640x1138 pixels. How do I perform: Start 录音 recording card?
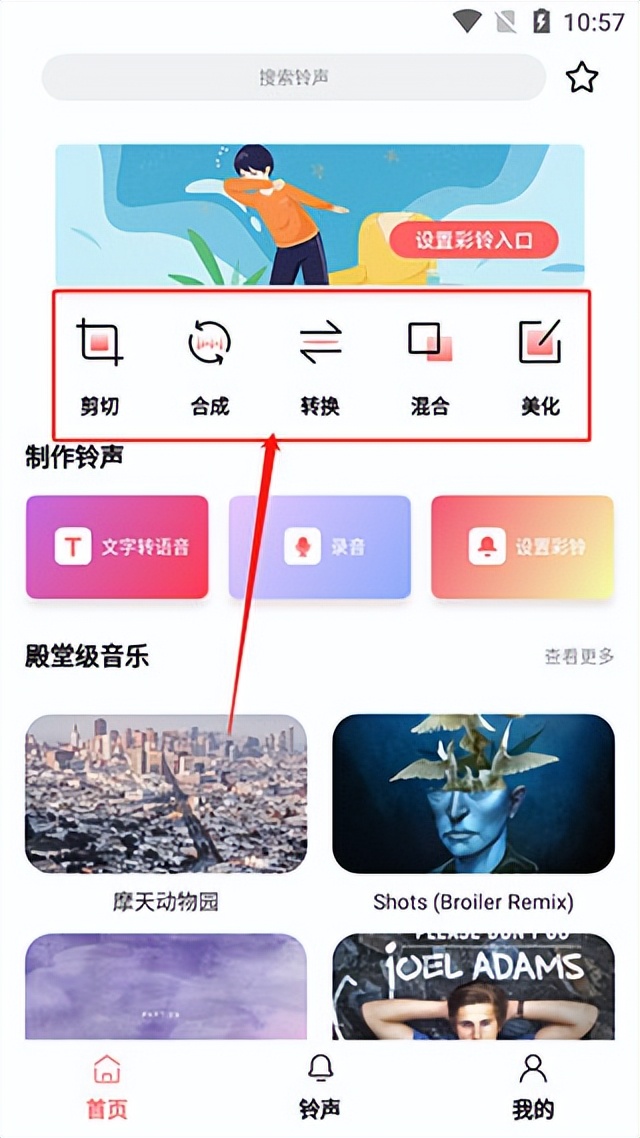tap(320, 547)
